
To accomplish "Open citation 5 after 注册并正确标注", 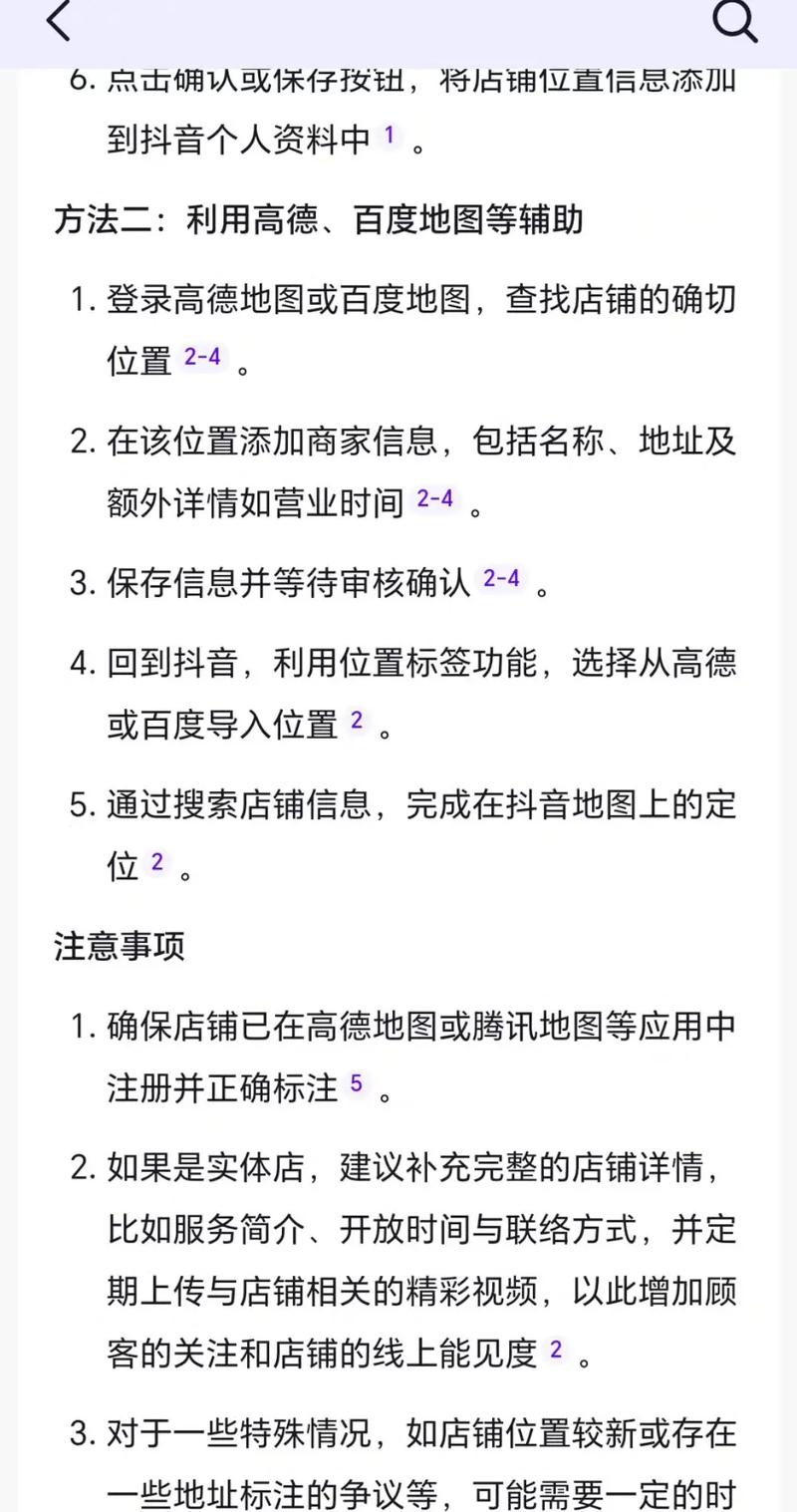I will [357, 1083].
